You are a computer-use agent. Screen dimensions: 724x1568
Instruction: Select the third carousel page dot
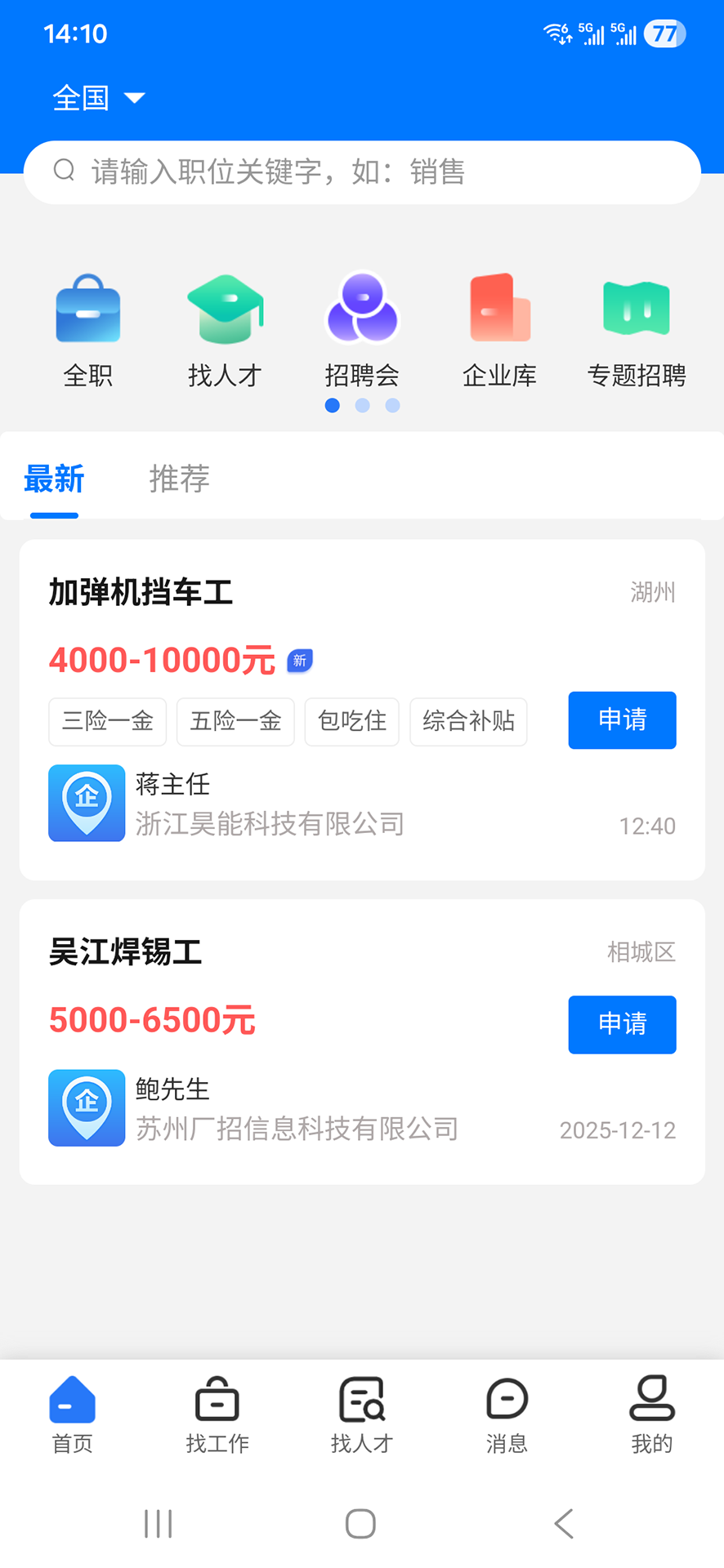(392, 405)
